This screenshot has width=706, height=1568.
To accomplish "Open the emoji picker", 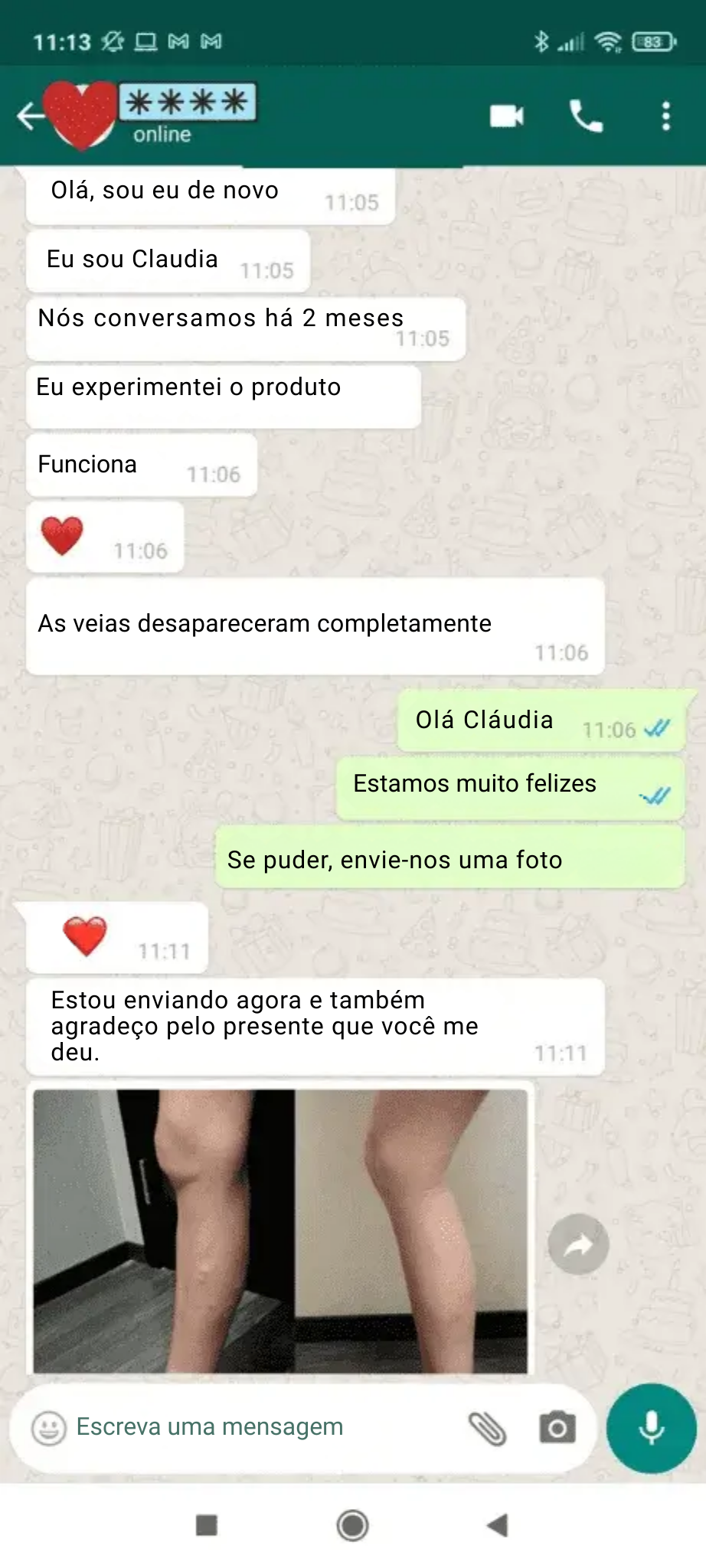I will click(x=48, y=1428).
